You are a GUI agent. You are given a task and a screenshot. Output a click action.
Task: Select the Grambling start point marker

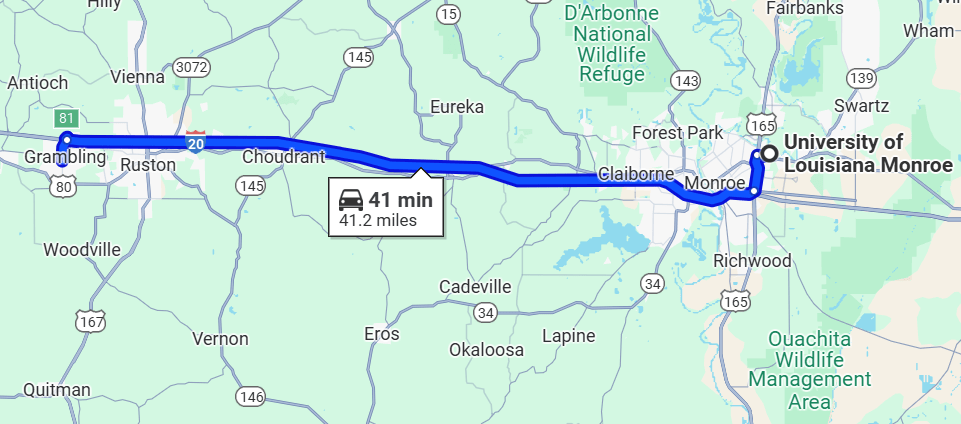[x=66, y=138]
